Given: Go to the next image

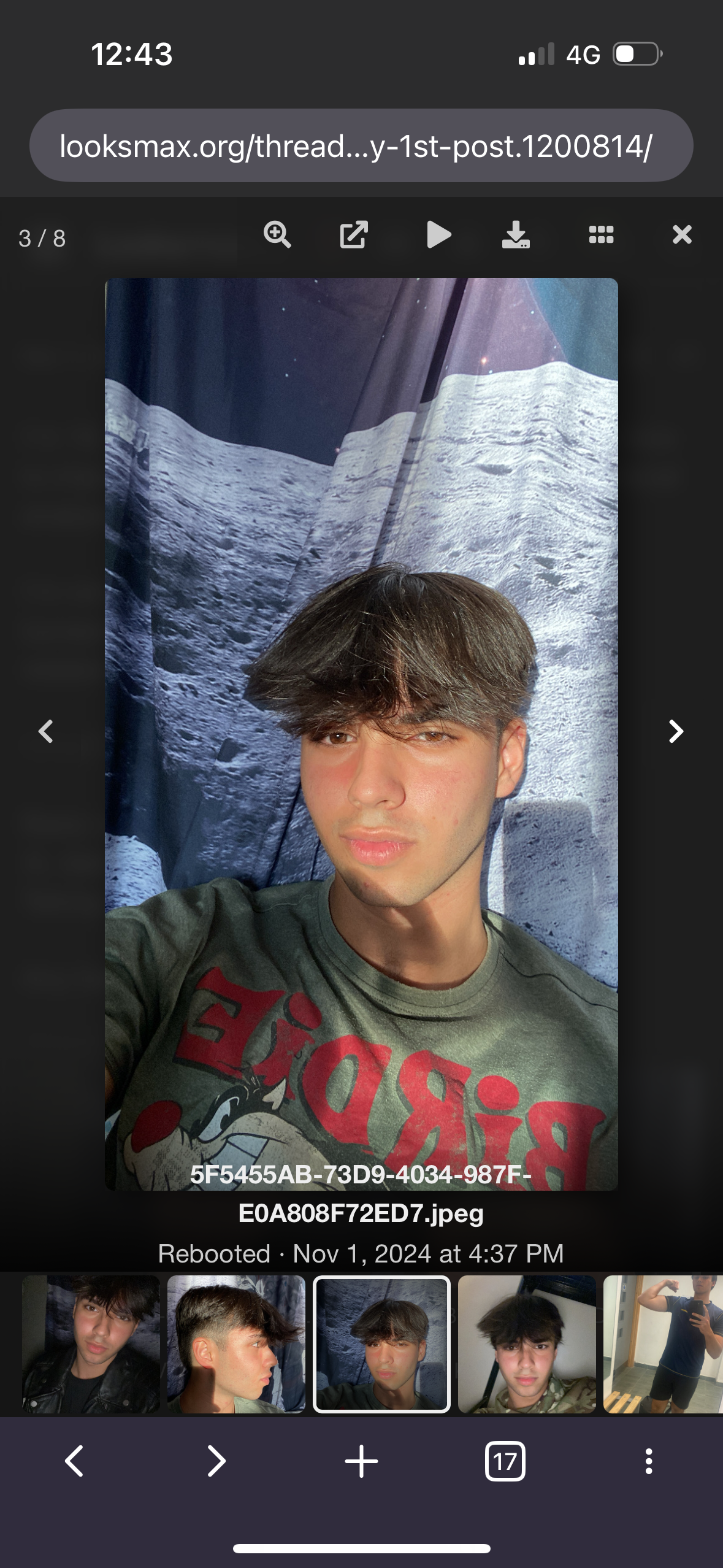Looking at the screenshot, I should point(676,731).
